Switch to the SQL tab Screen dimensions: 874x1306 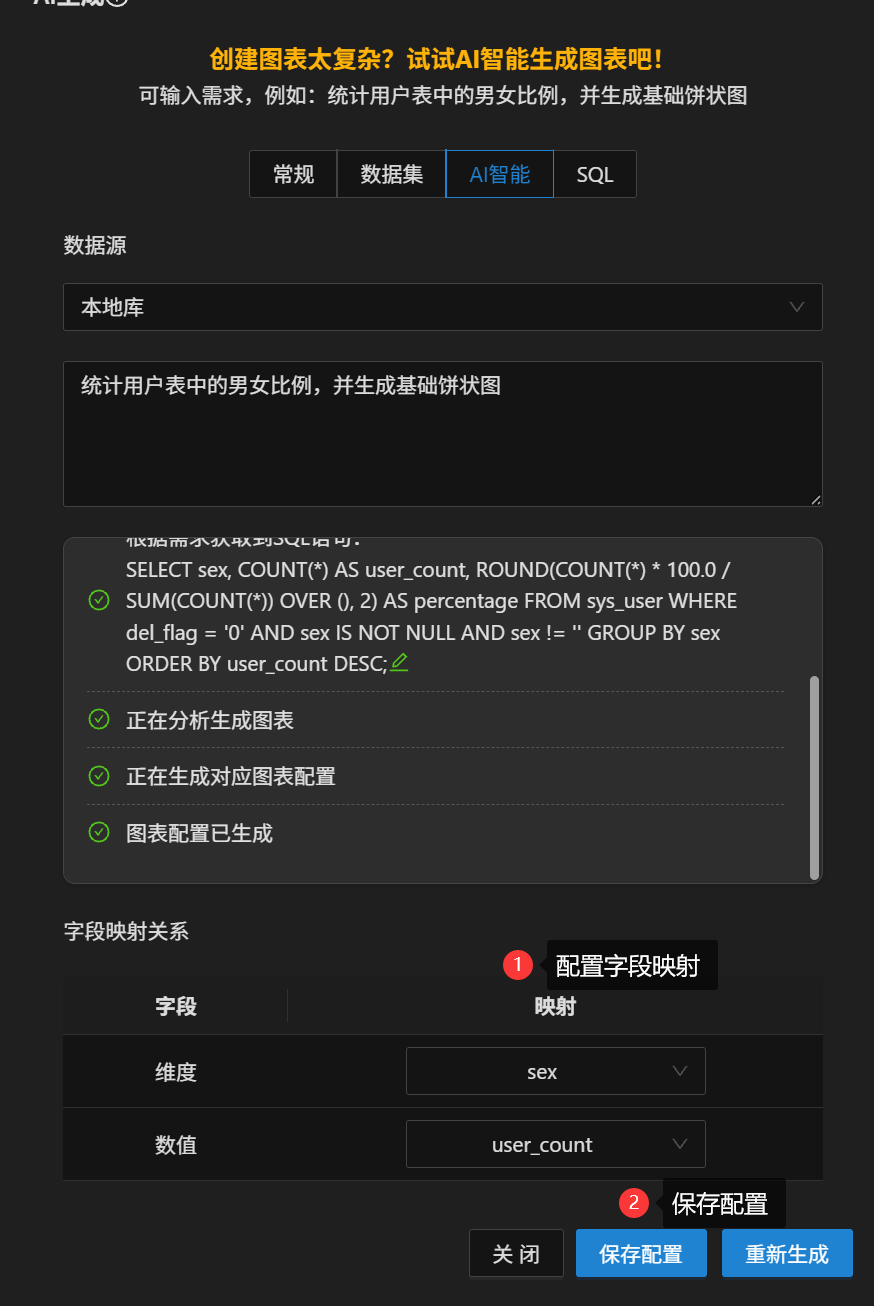click(x=594, y=175)
